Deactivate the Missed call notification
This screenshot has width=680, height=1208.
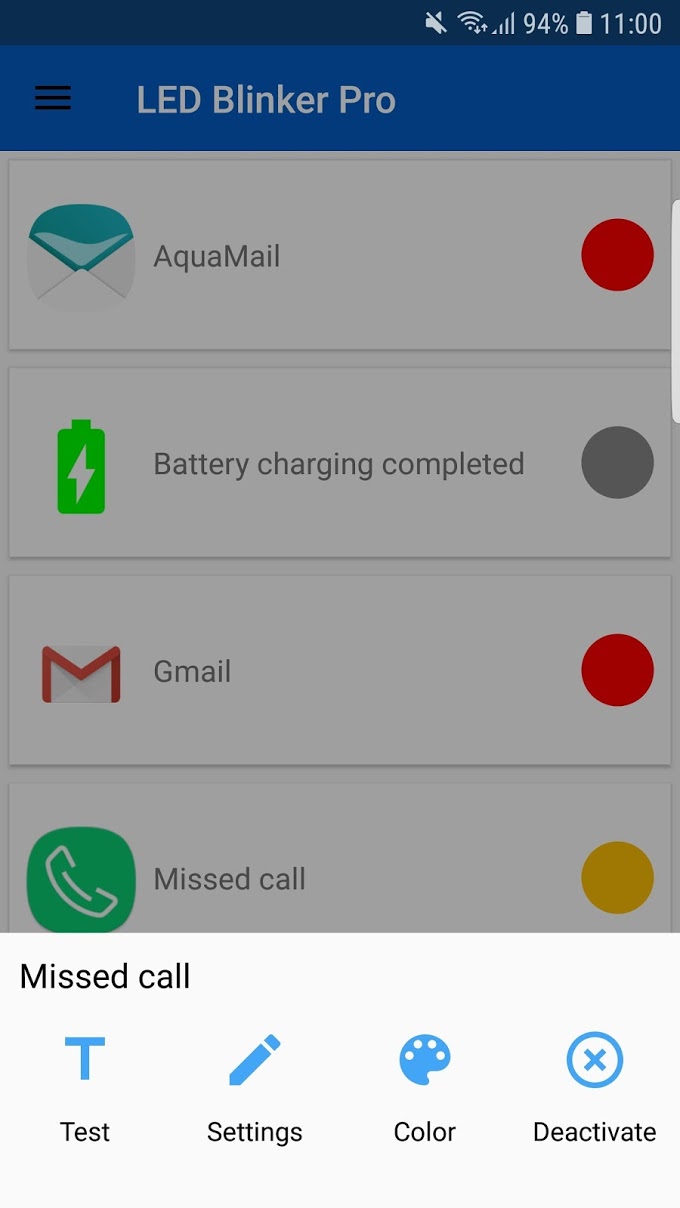[595, 1090]
